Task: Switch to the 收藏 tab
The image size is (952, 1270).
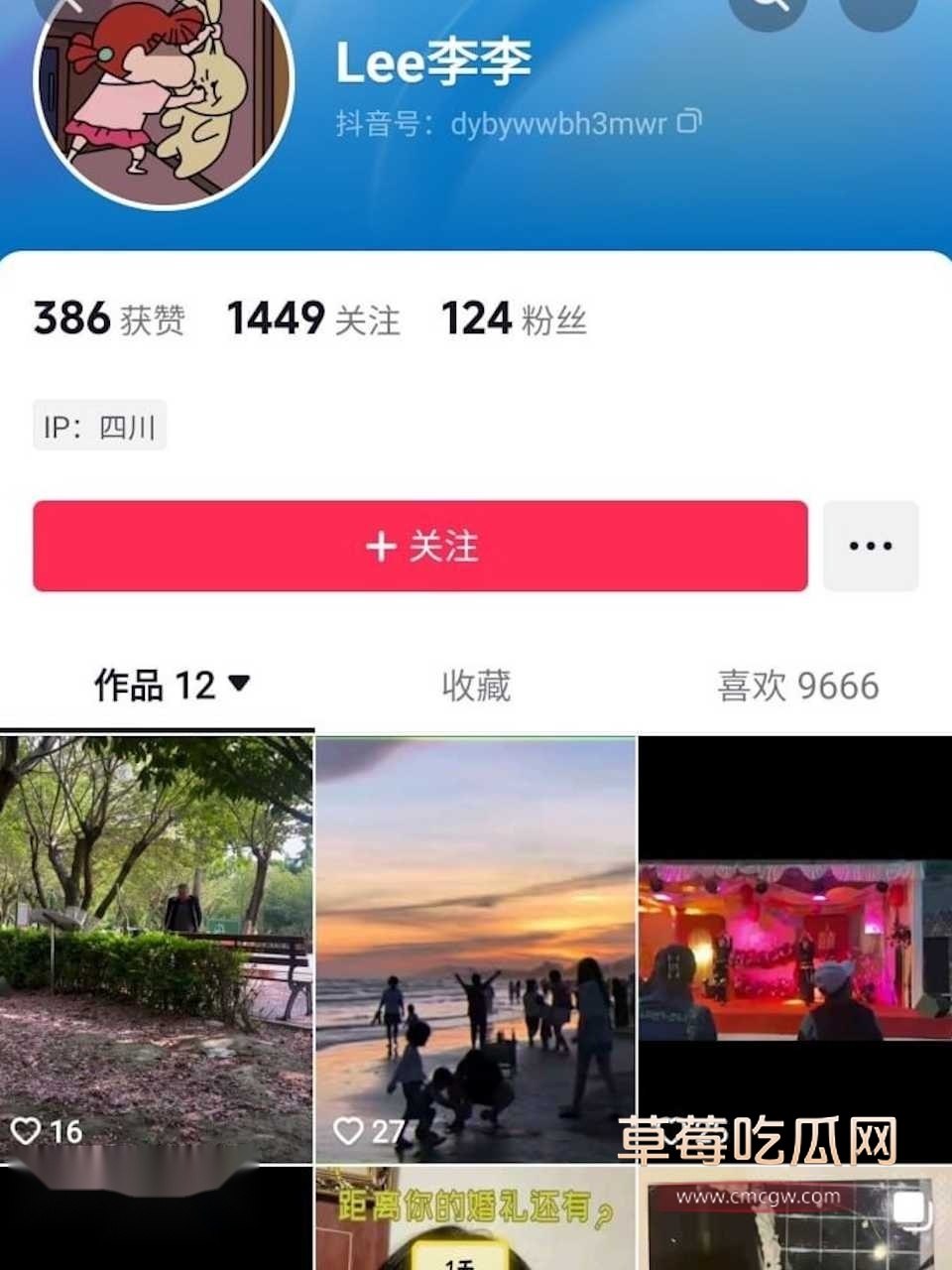Action: pyautogui.click(x=476, y=686)
